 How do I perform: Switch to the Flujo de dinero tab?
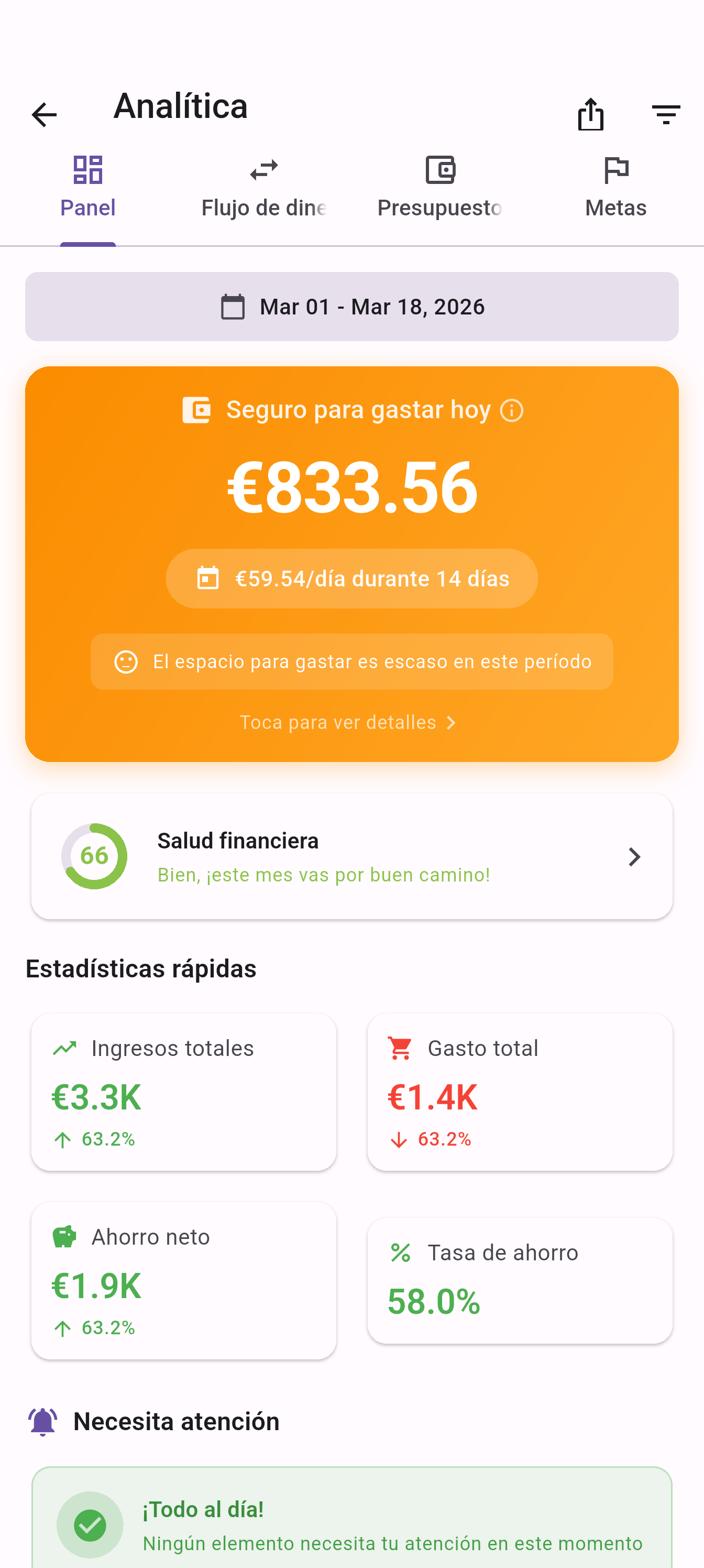263,186
